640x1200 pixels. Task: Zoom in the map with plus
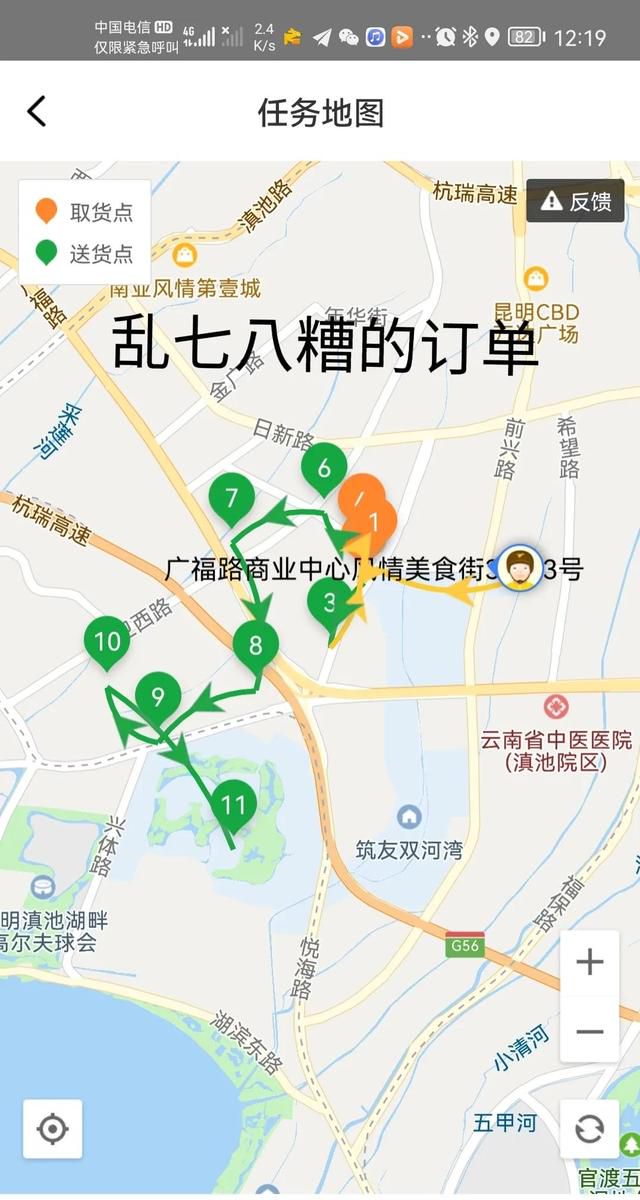point(590,962)
